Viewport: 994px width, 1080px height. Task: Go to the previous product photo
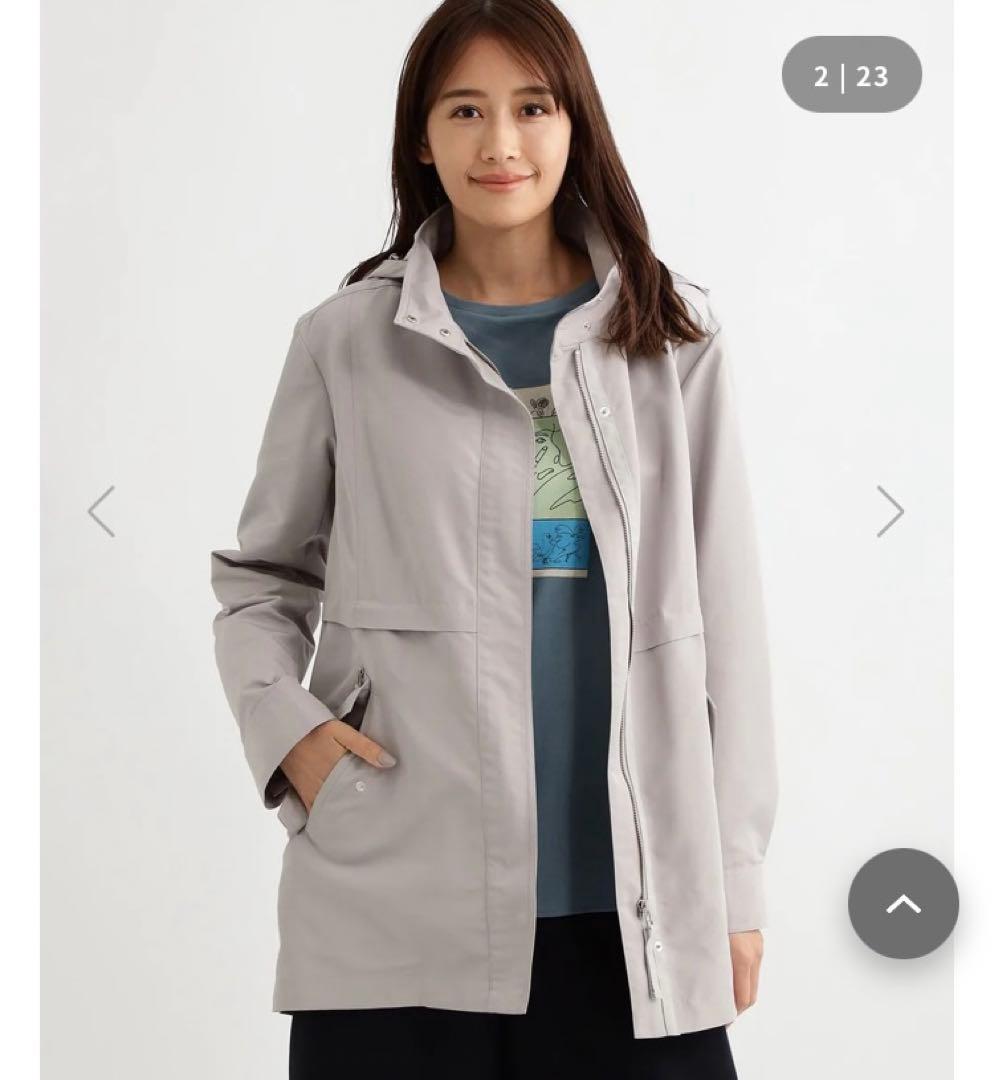(x=102, y=511)
